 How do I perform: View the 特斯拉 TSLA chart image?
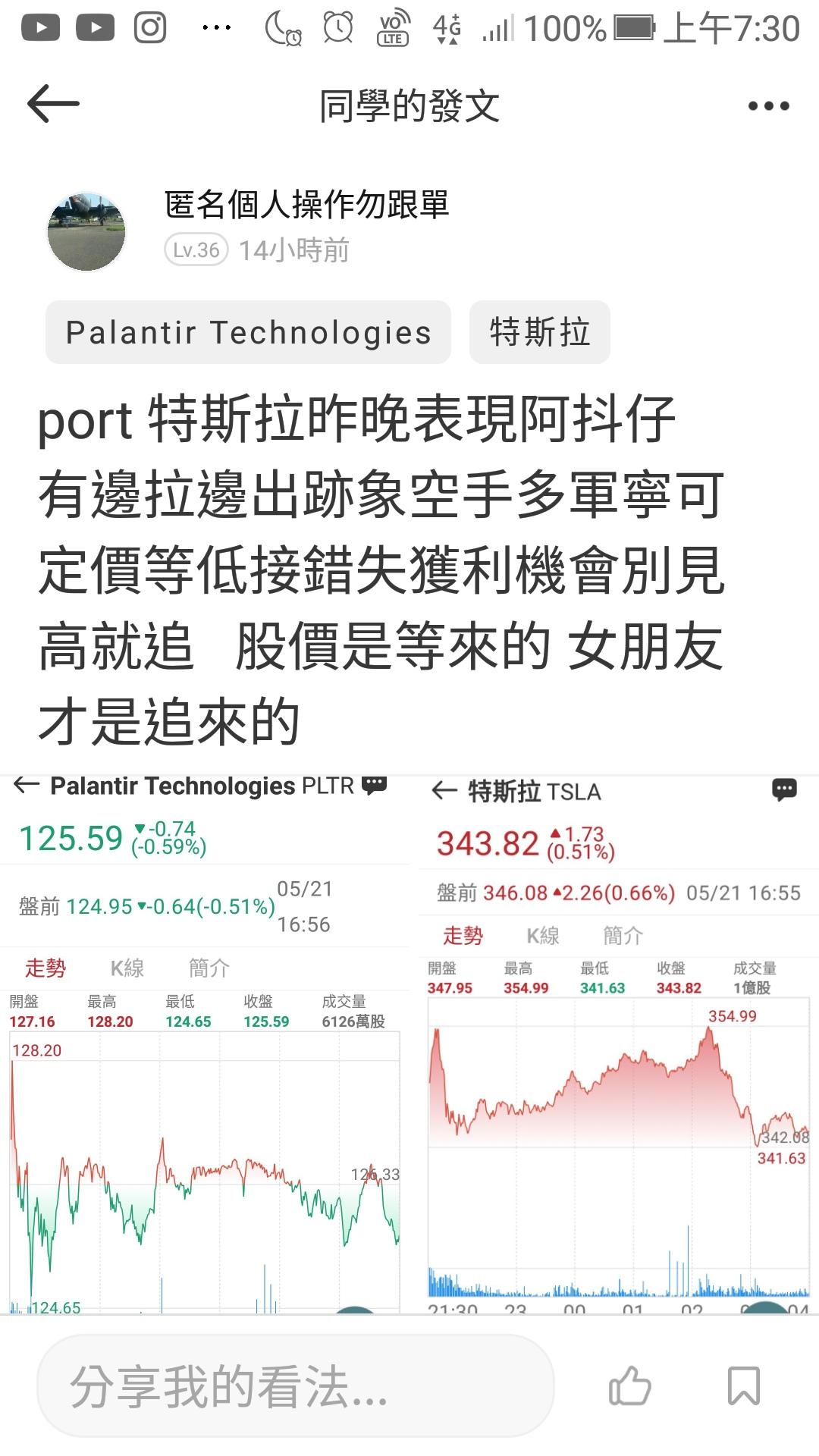[618, 1046]
